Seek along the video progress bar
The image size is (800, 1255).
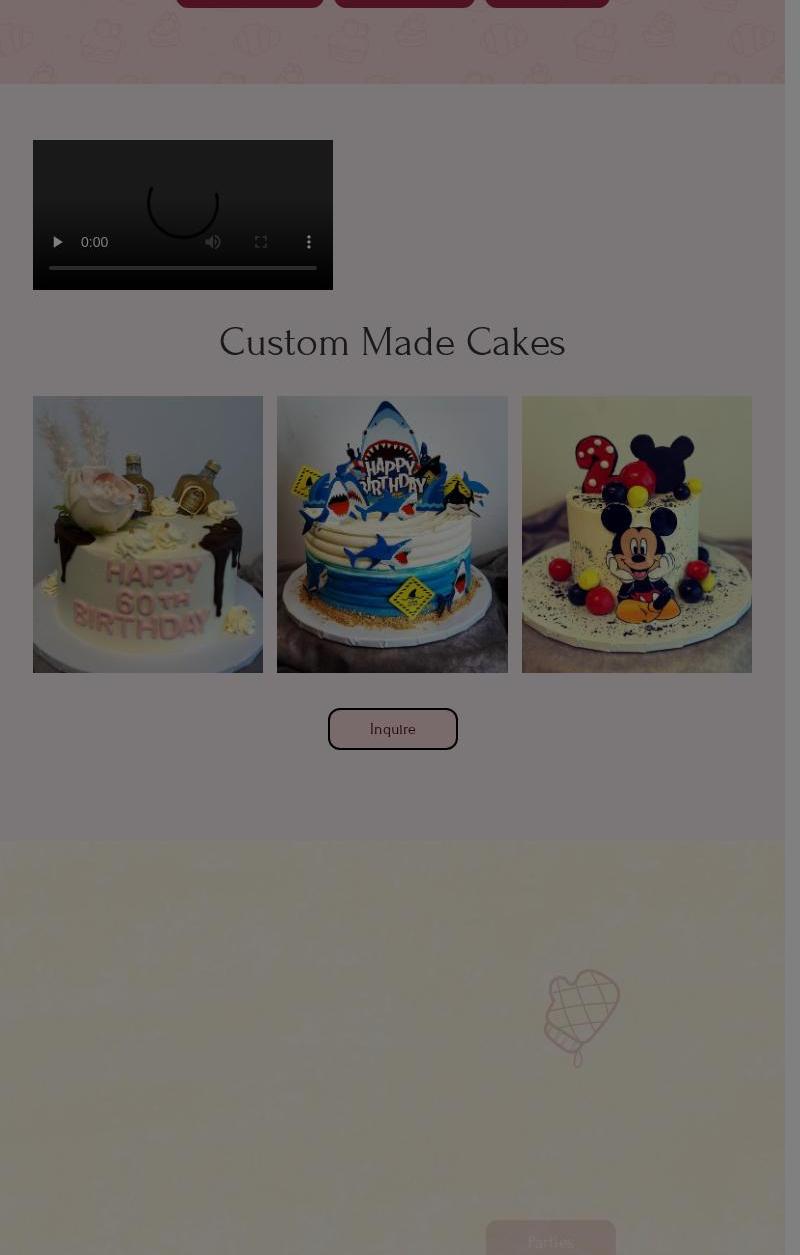click(x=183, y=268)
